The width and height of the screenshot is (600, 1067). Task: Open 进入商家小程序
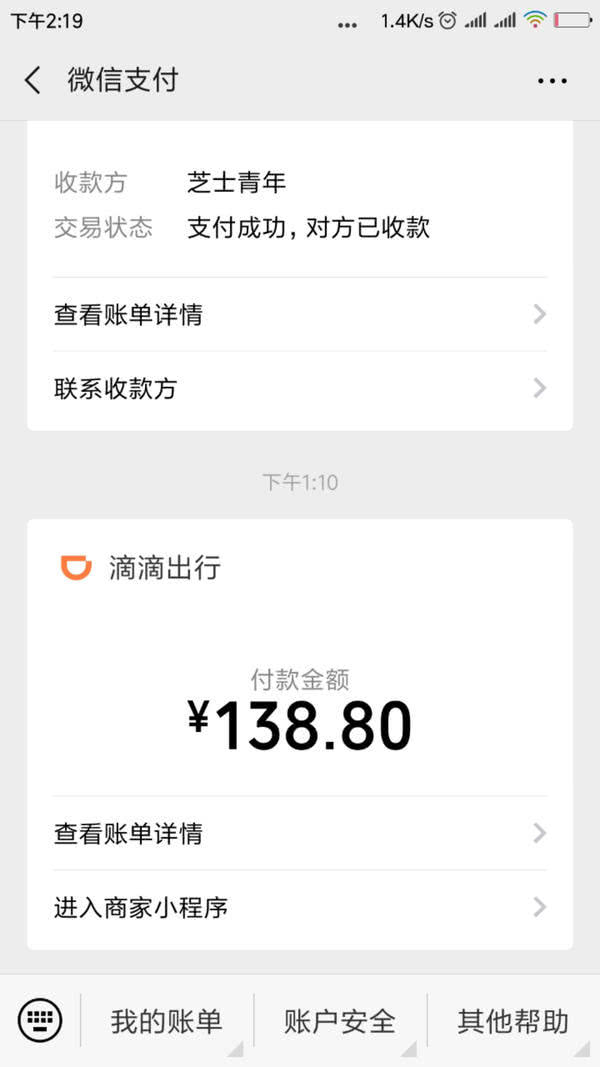click(x=300, y=907)
